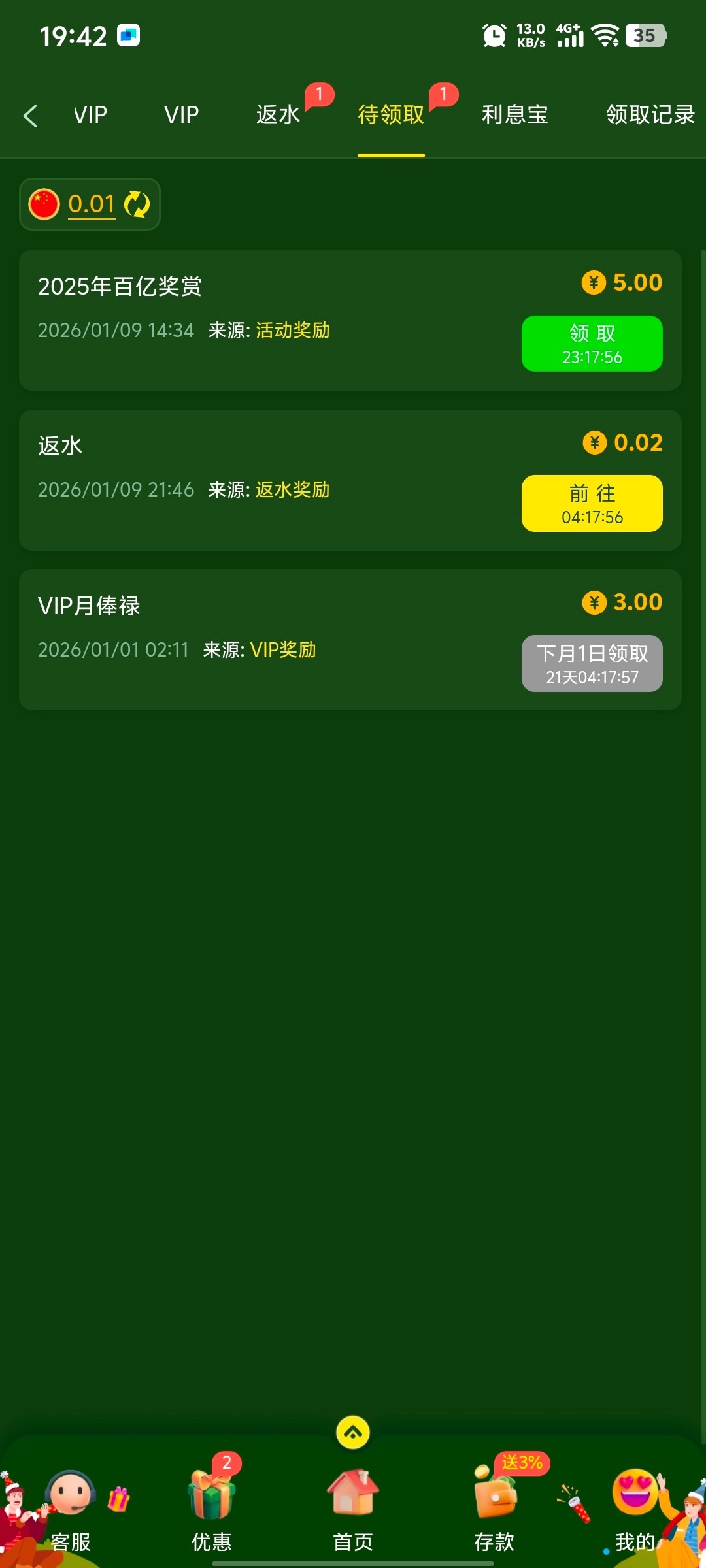
Task: Claim the 2025年百亿奖赏 reward with 领取
Action: [592, 344]
